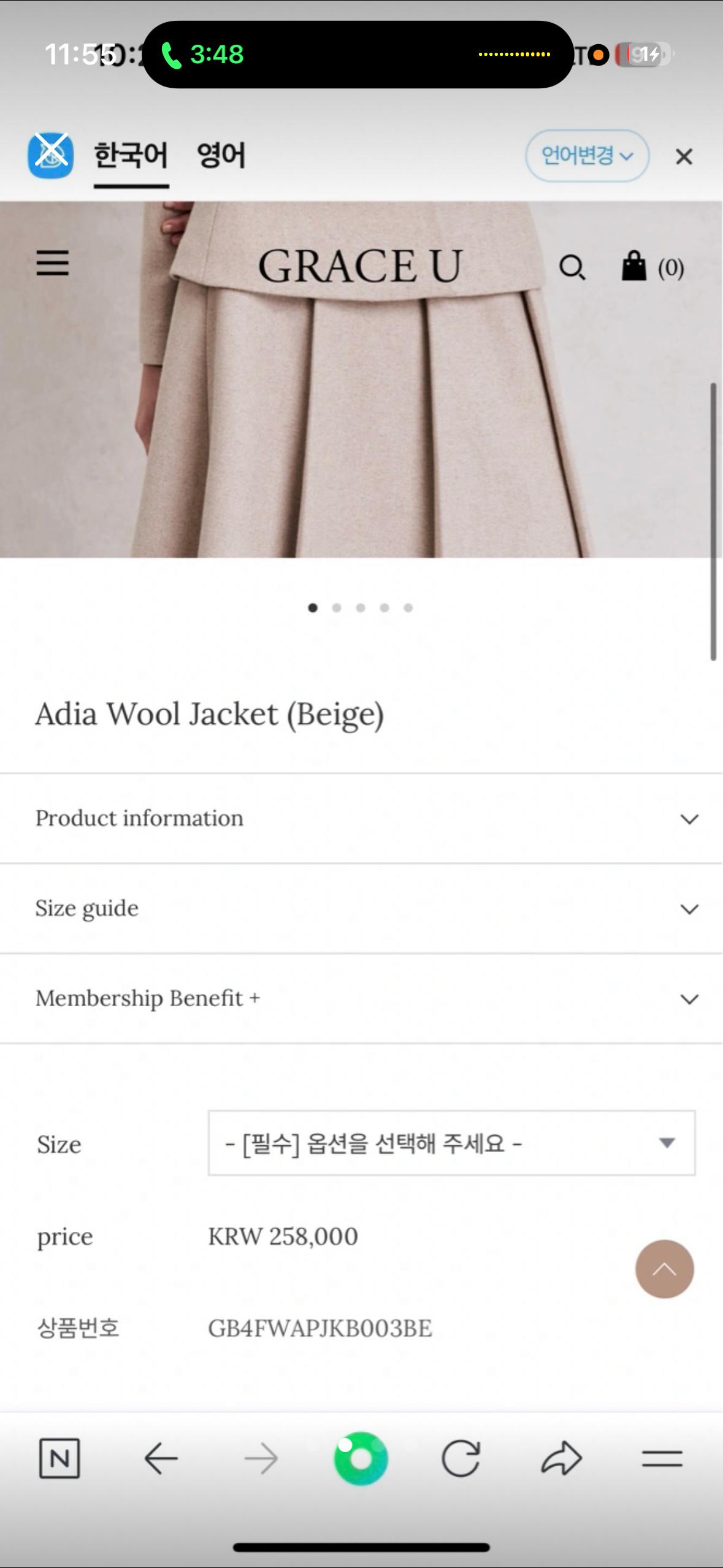
Task: Open the 언어변경 language dropdown
Action: pos(587,156)
